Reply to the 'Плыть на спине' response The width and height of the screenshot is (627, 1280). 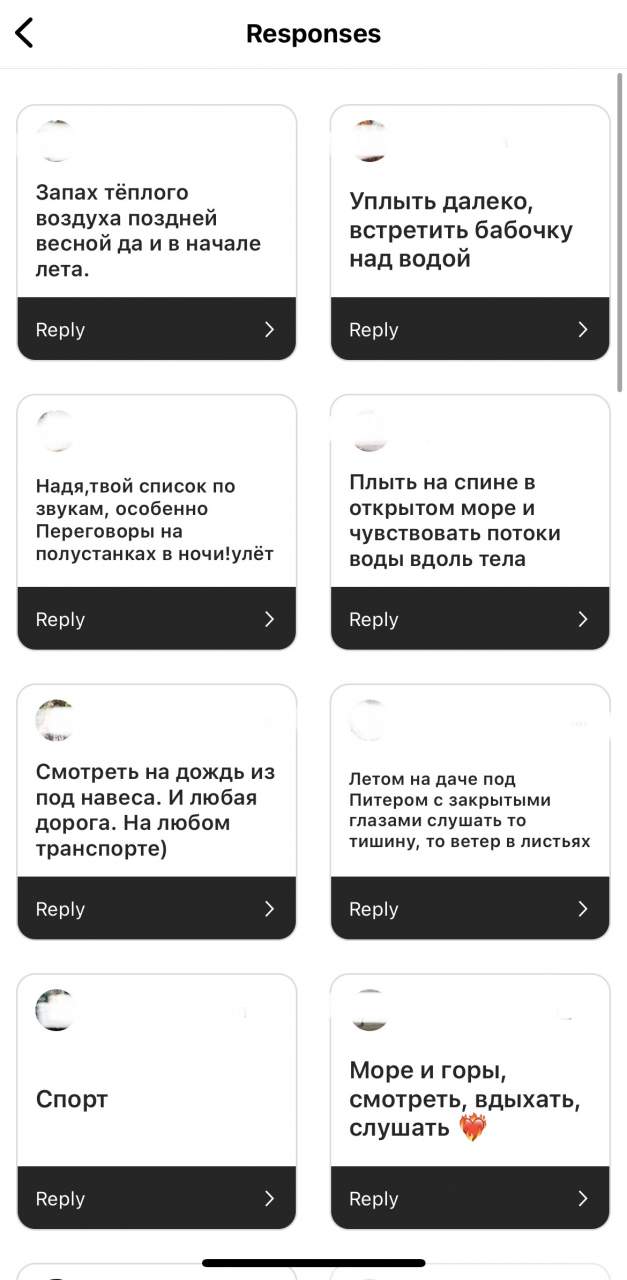pos(470,619)
